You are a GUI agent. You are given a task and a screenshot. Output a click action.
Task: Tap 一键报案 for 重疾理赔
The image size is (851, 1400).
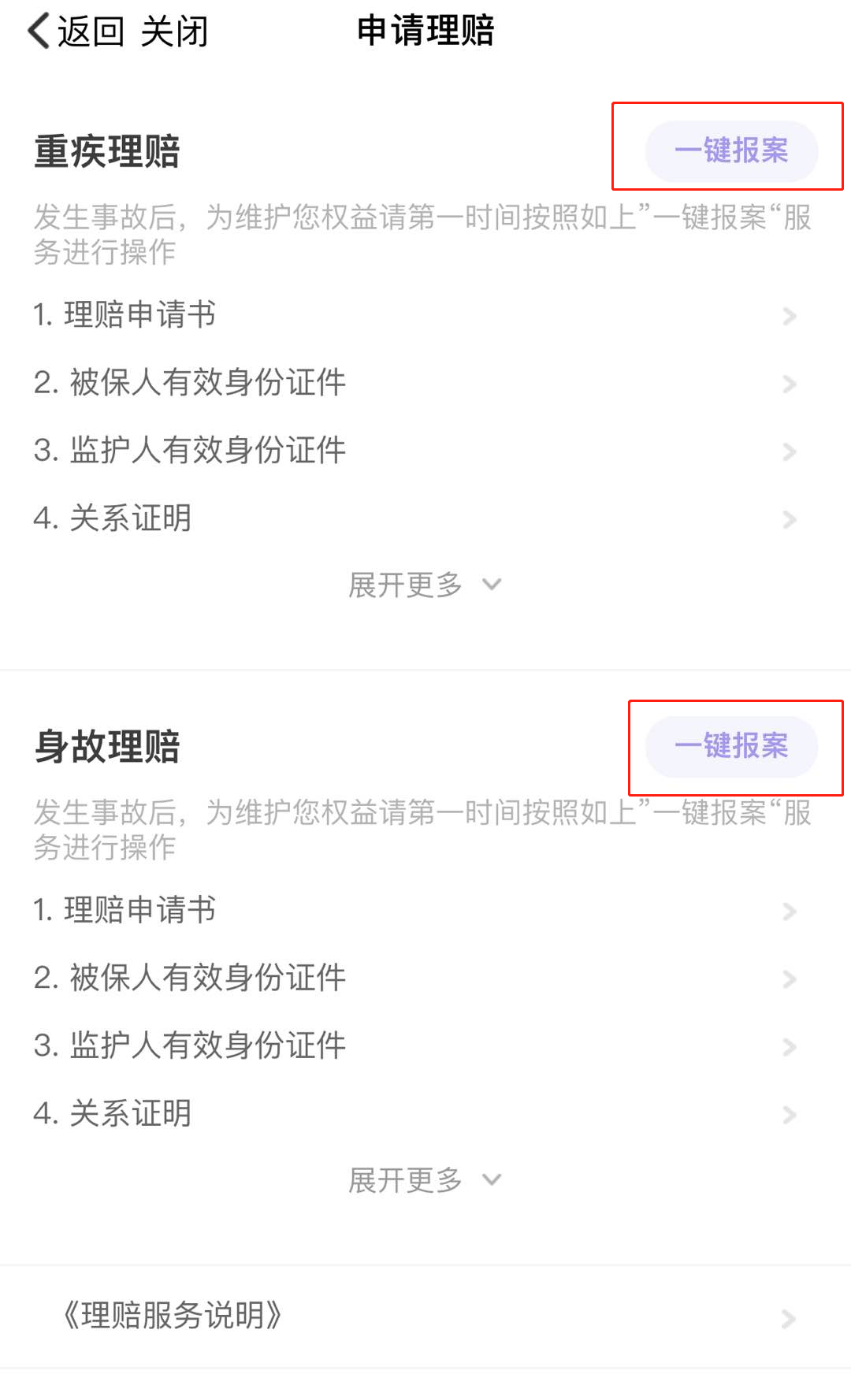[731, 150]
